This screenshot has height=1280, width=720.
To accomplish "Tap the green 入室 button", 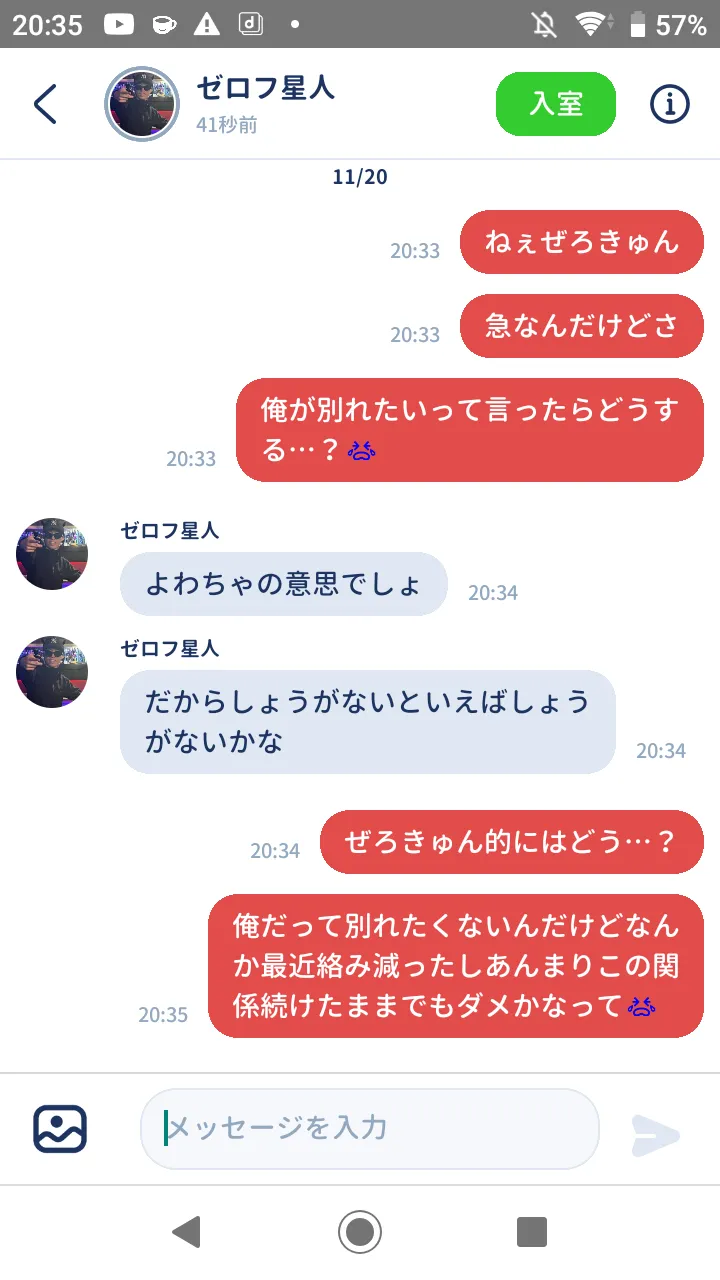I will coord(556,104).
